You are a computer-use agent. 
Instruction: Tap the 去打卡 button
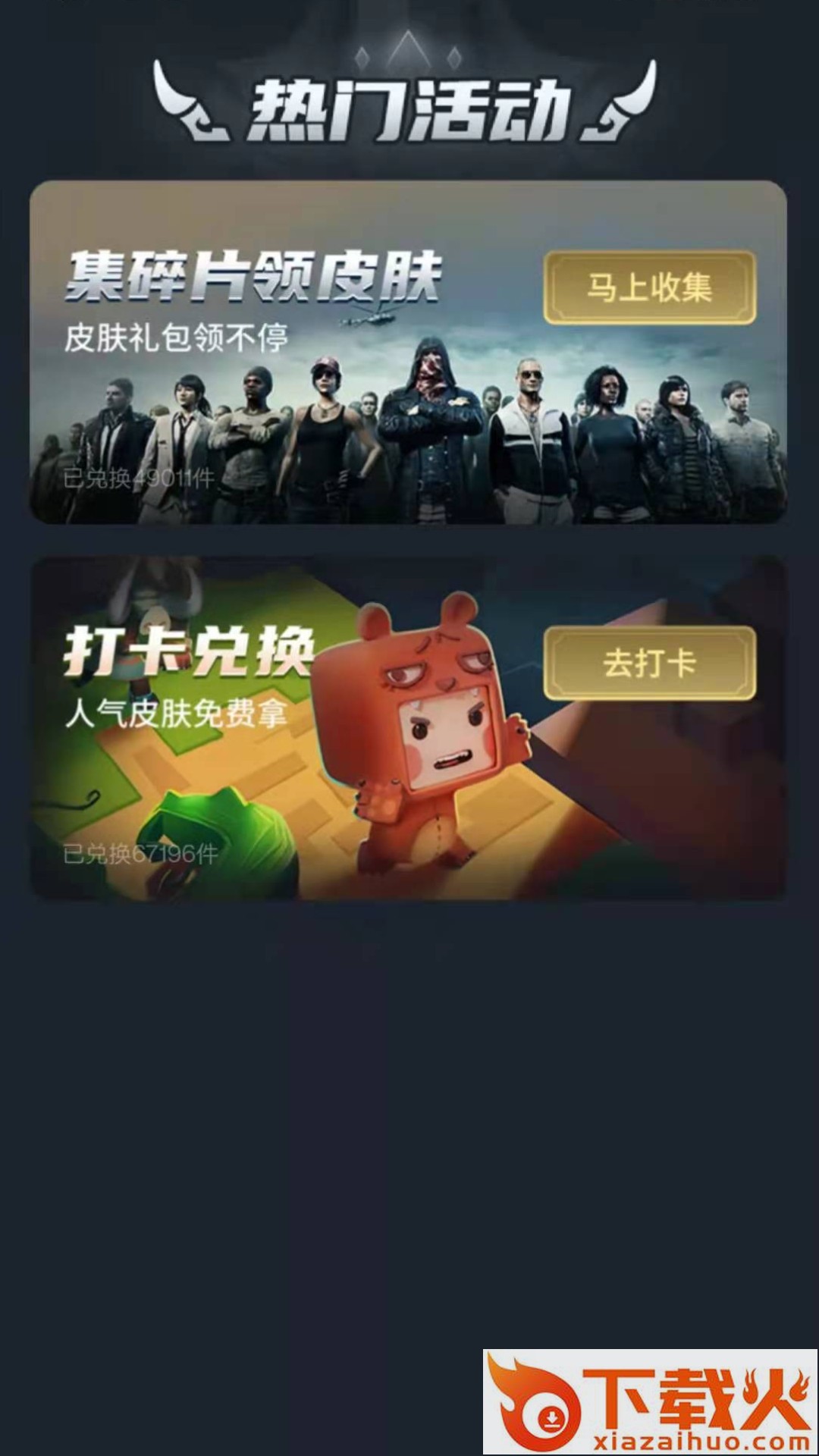649,664
